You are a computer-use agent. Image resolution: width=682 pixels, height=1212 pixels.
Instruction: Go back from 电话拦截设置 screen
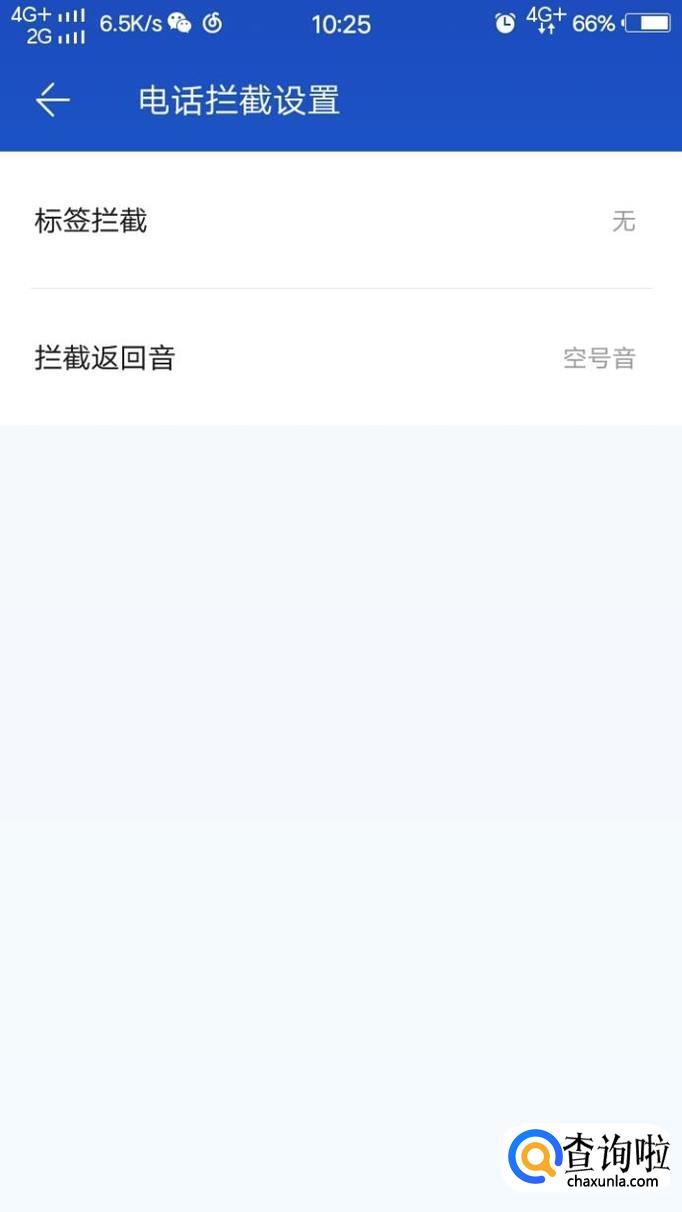[52, 100]
